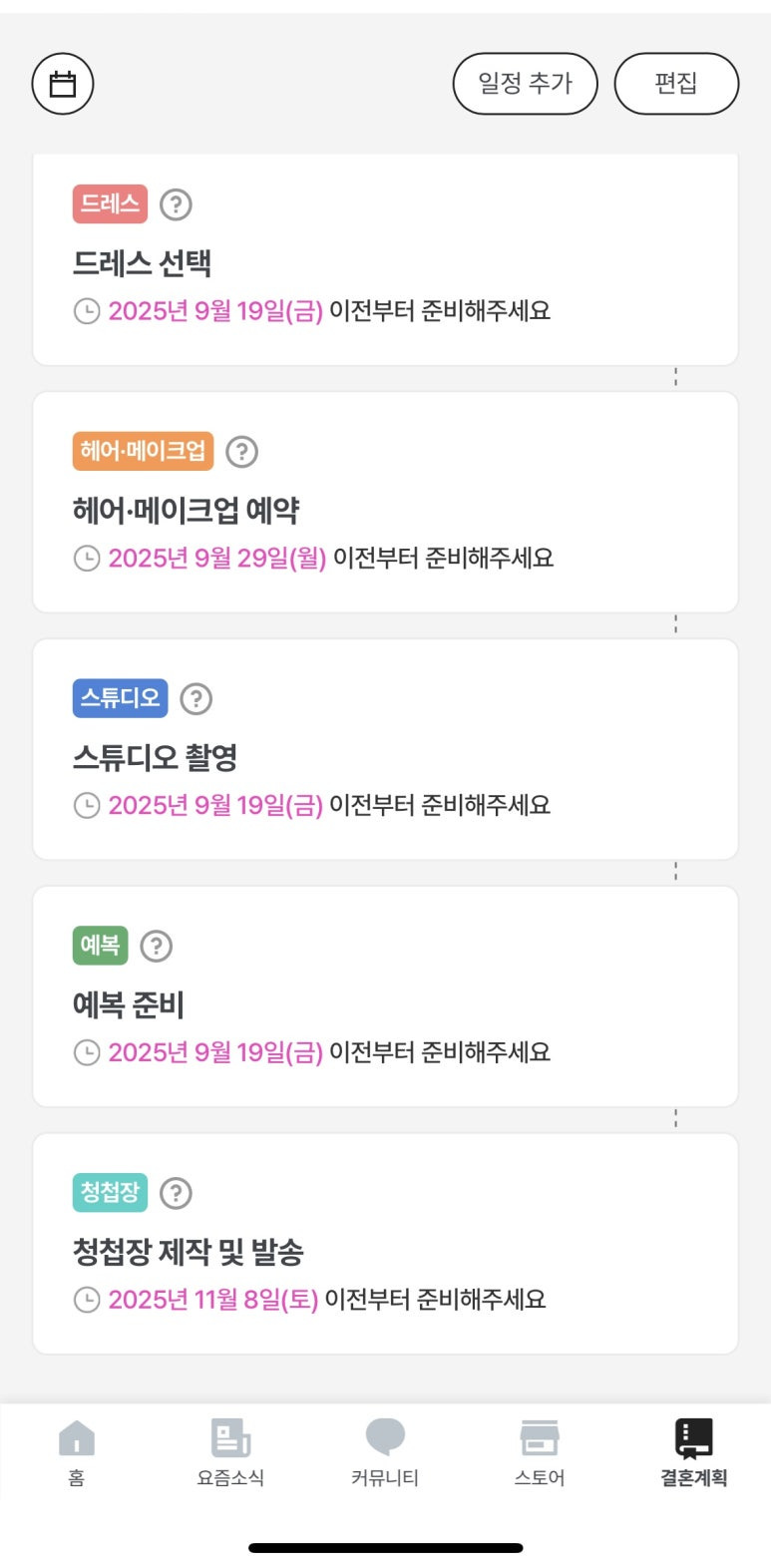Expand the divider under the 스튜디오 촬영 card

677,872
